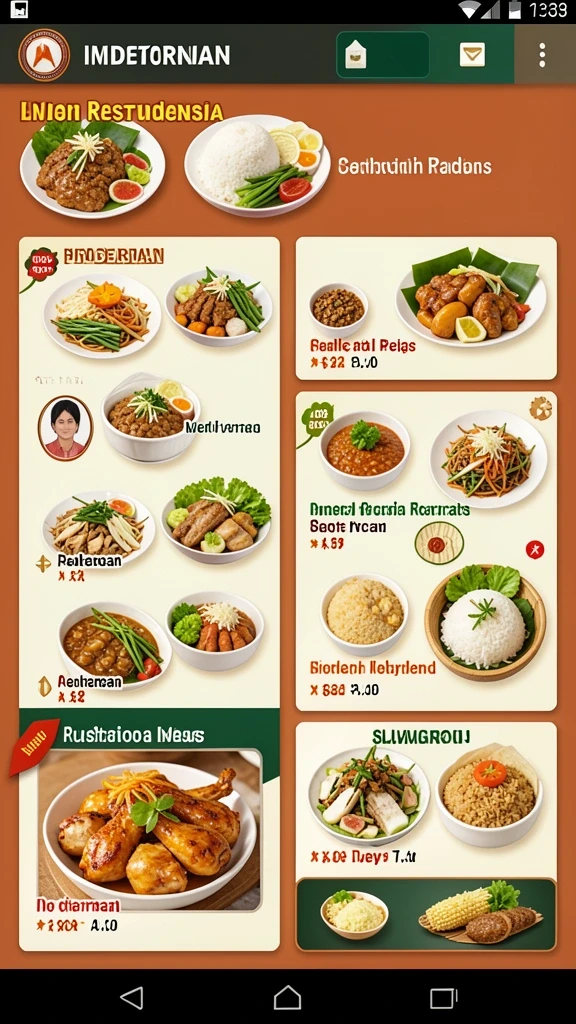576x1024 pixels.
Task: Open the overflow menu in the app bar
Action: point(542,56)
